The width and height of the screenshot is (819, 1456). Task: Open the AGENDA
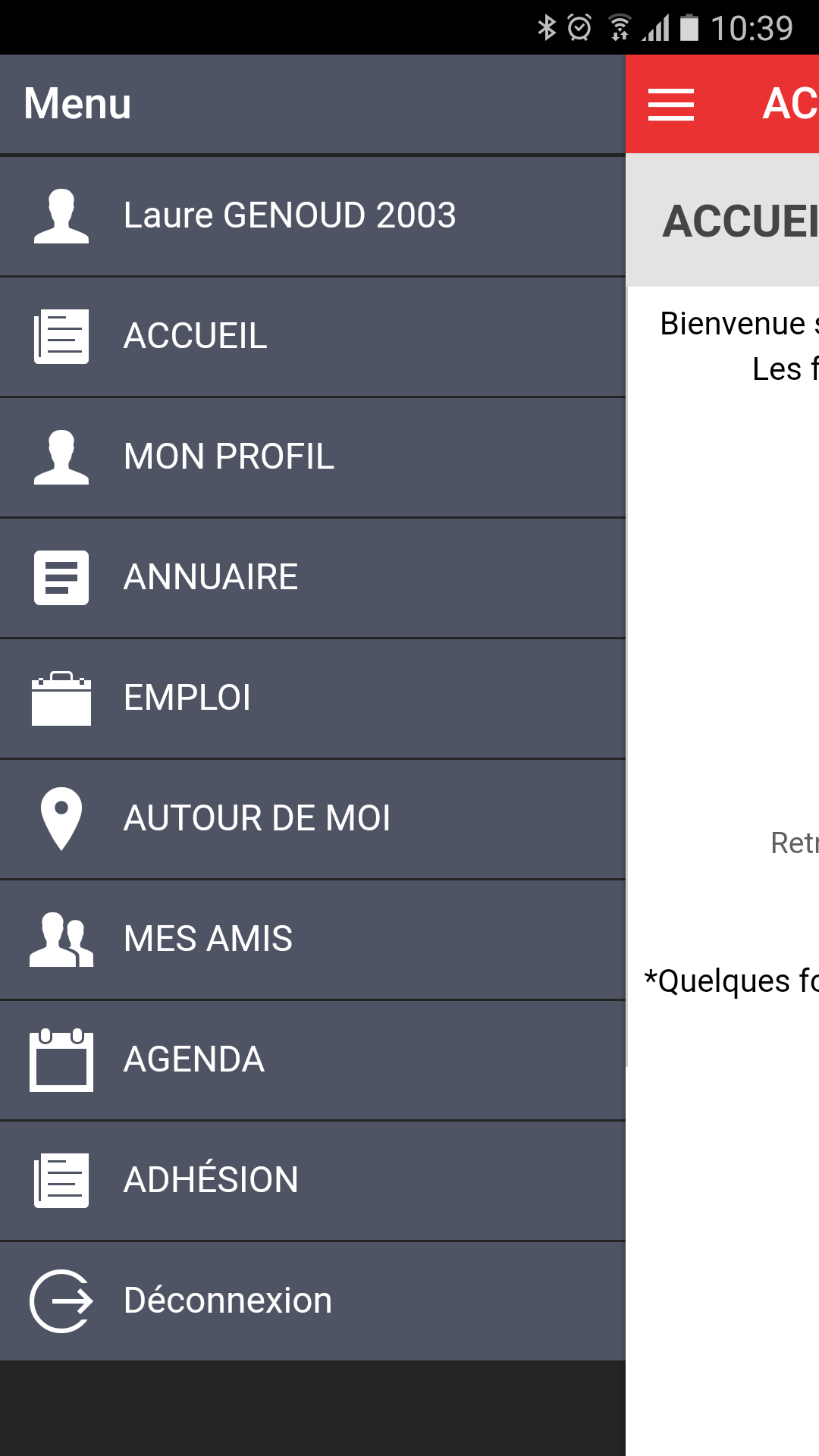194,1060
